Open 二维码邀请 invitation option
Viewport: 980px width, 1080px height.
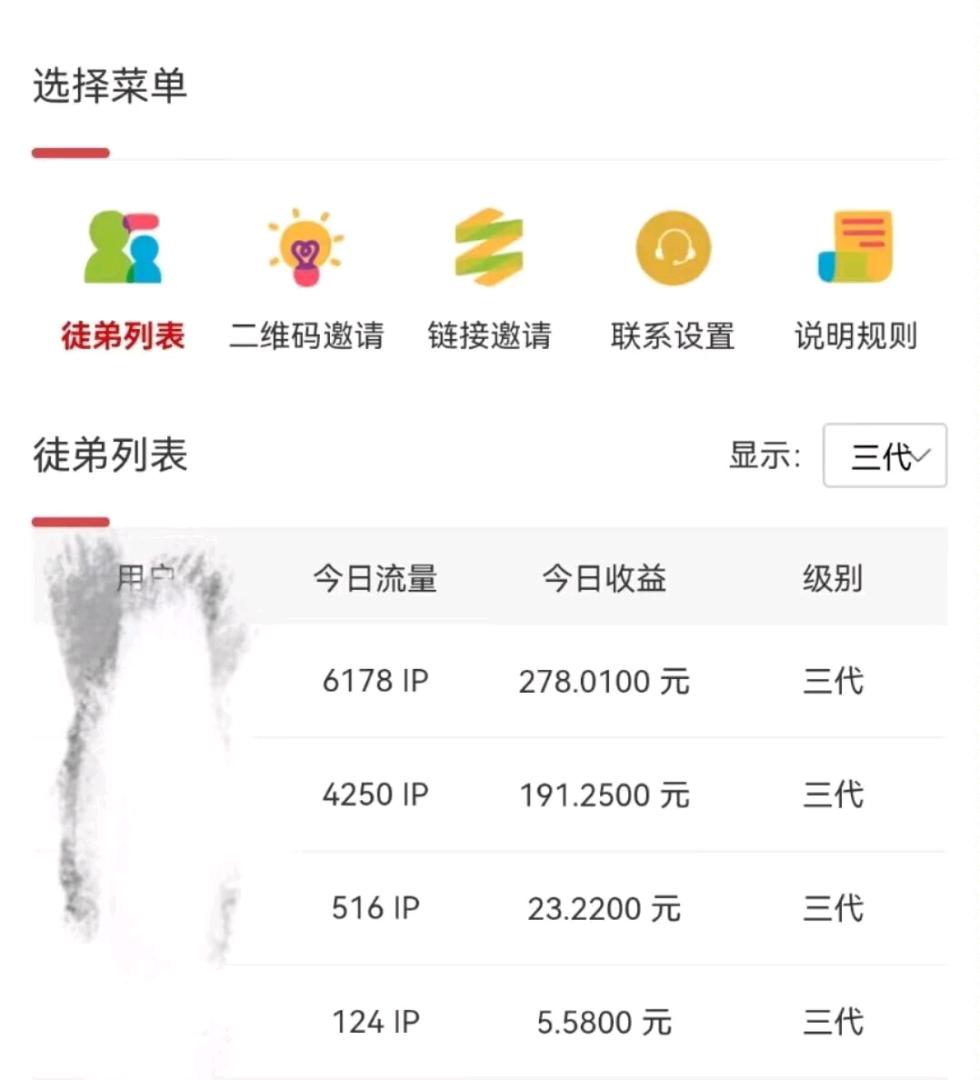(306, 280)
